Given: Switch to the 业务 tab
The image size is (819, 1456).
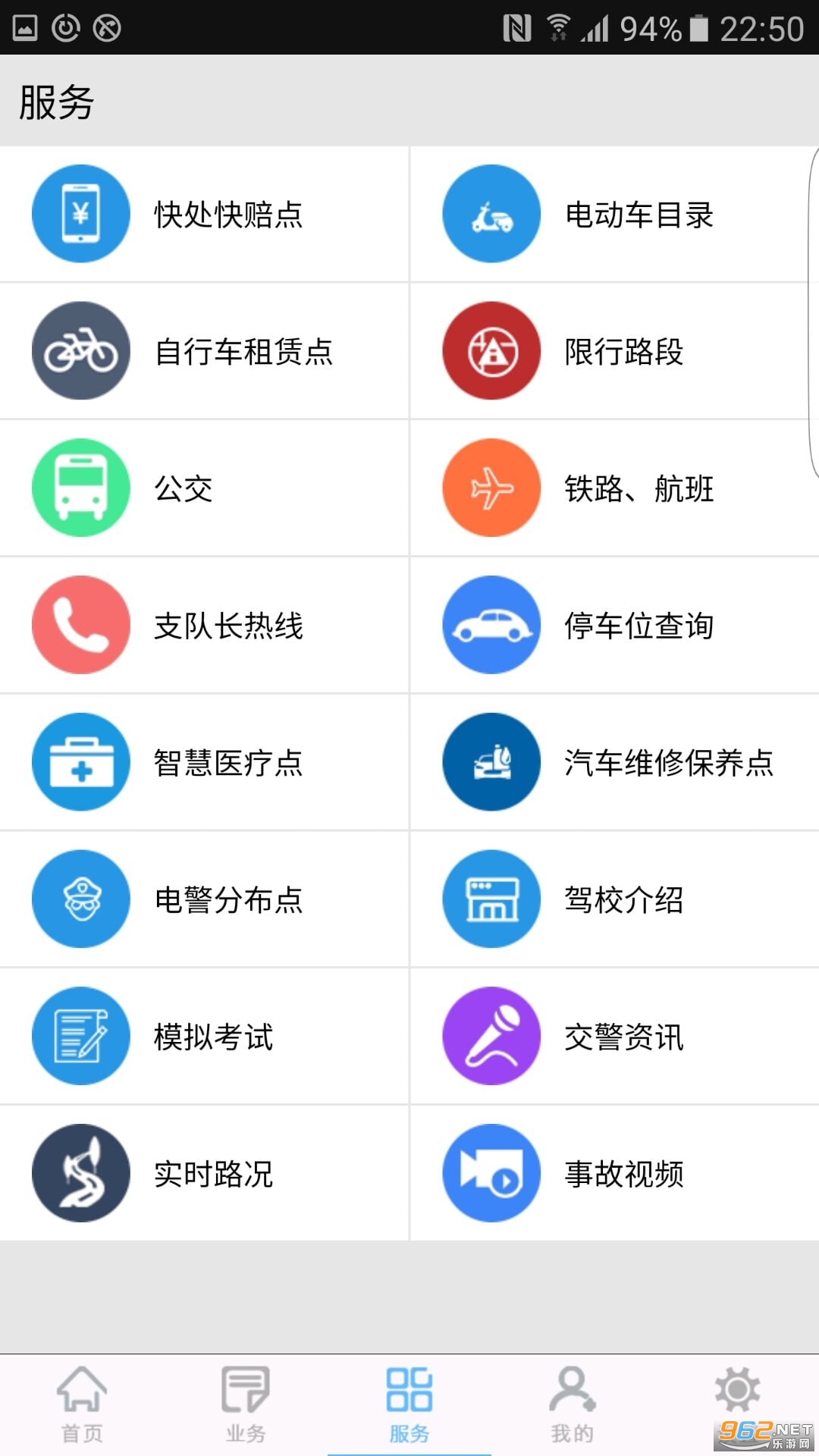Looking at the screenshot, I should coord(246,1404).
